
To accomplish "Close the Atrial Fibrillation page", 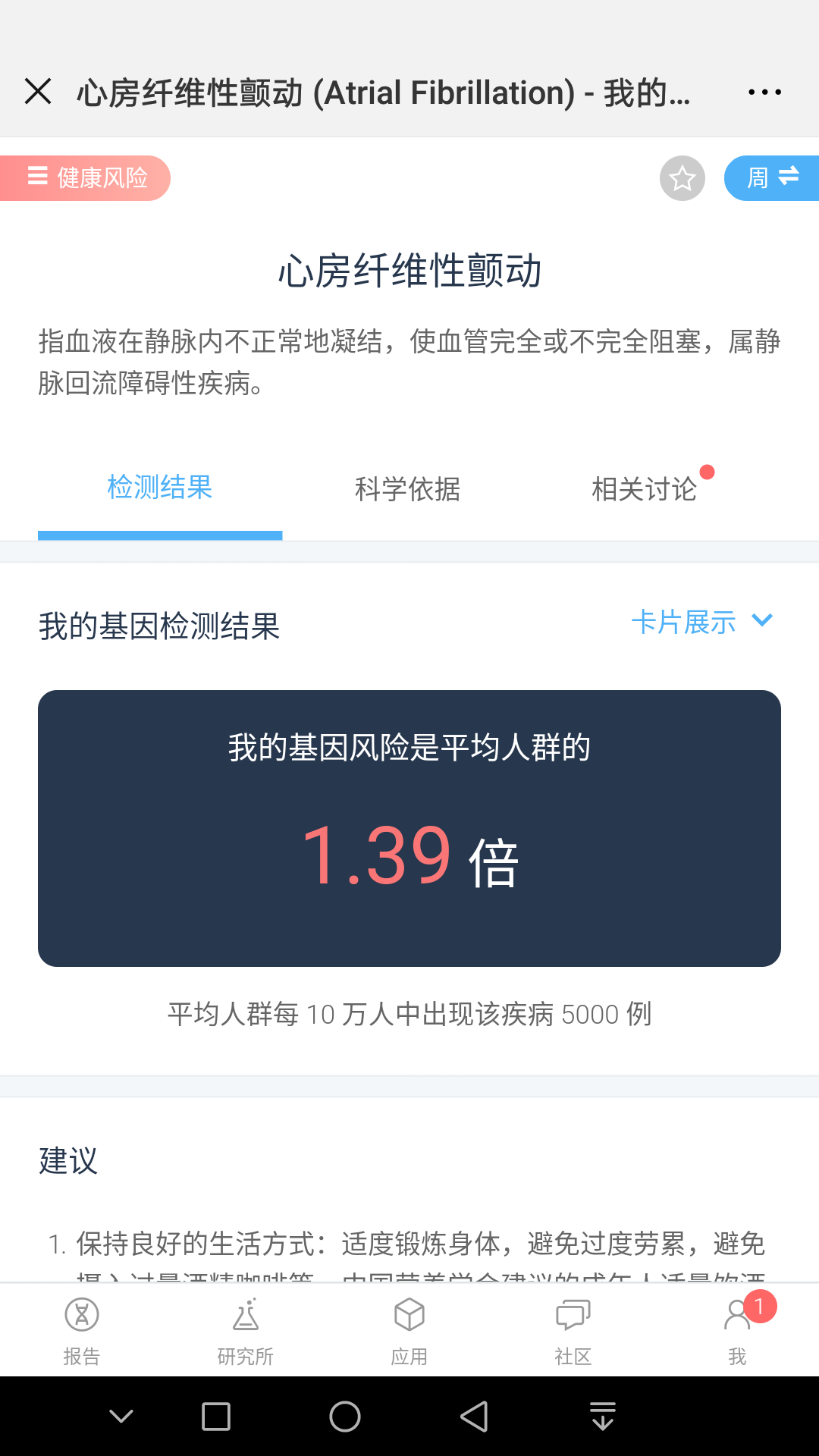I will click(38, 92).
